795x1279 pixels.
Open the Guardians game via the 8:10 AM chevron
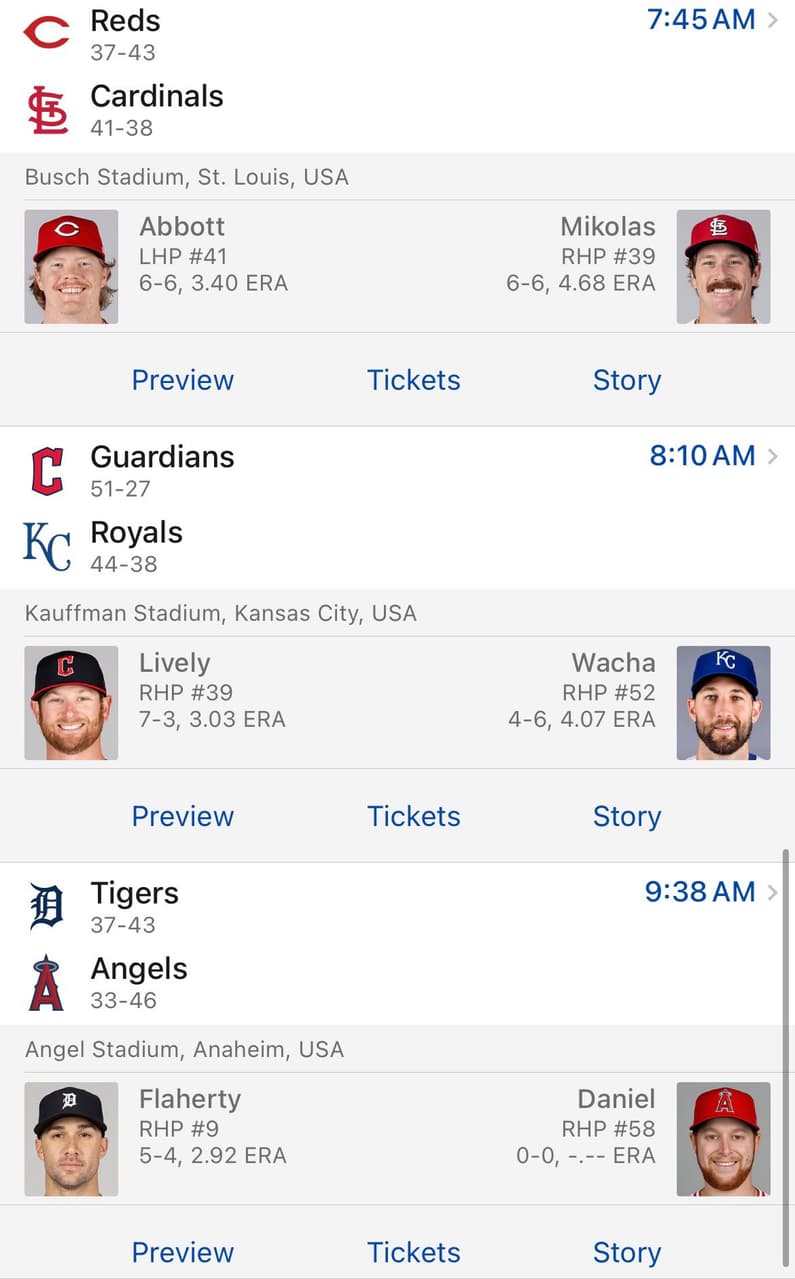(774, 456)
